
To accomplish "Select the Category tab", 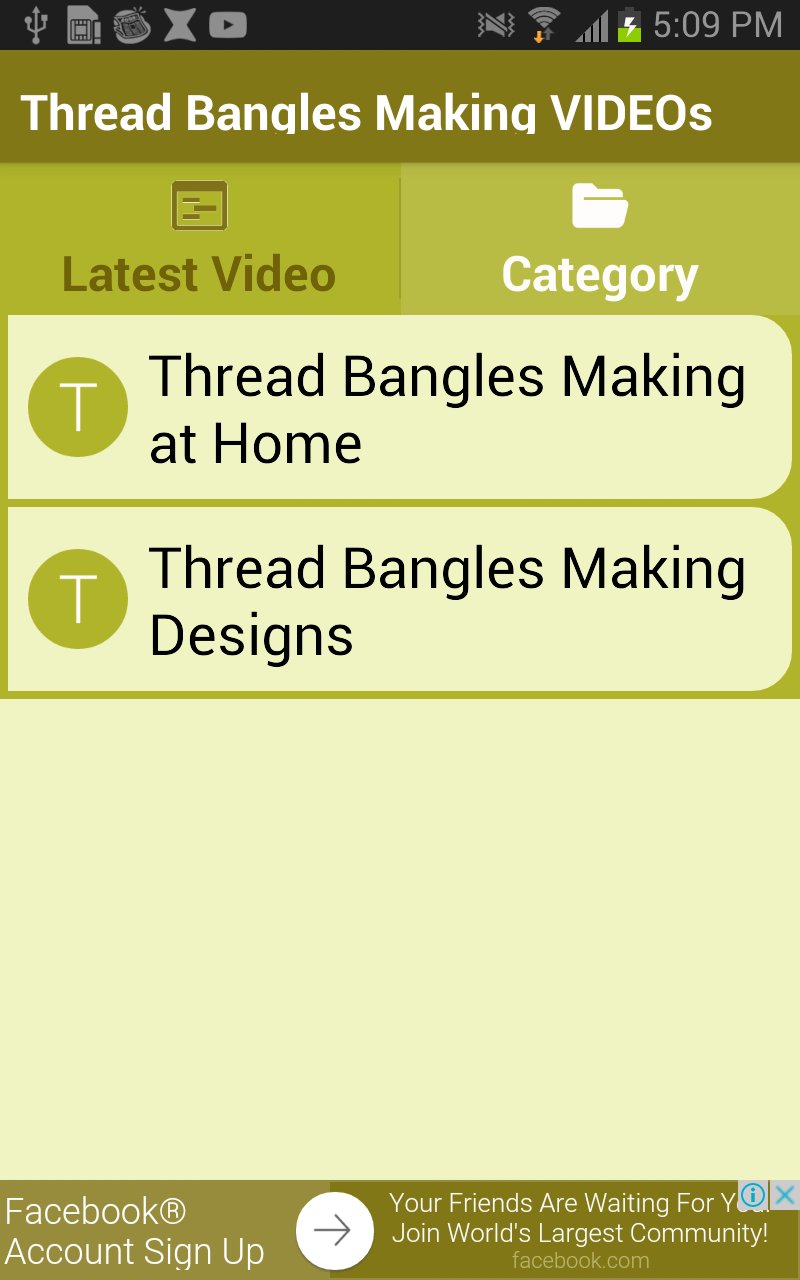I will pos(600,240).
